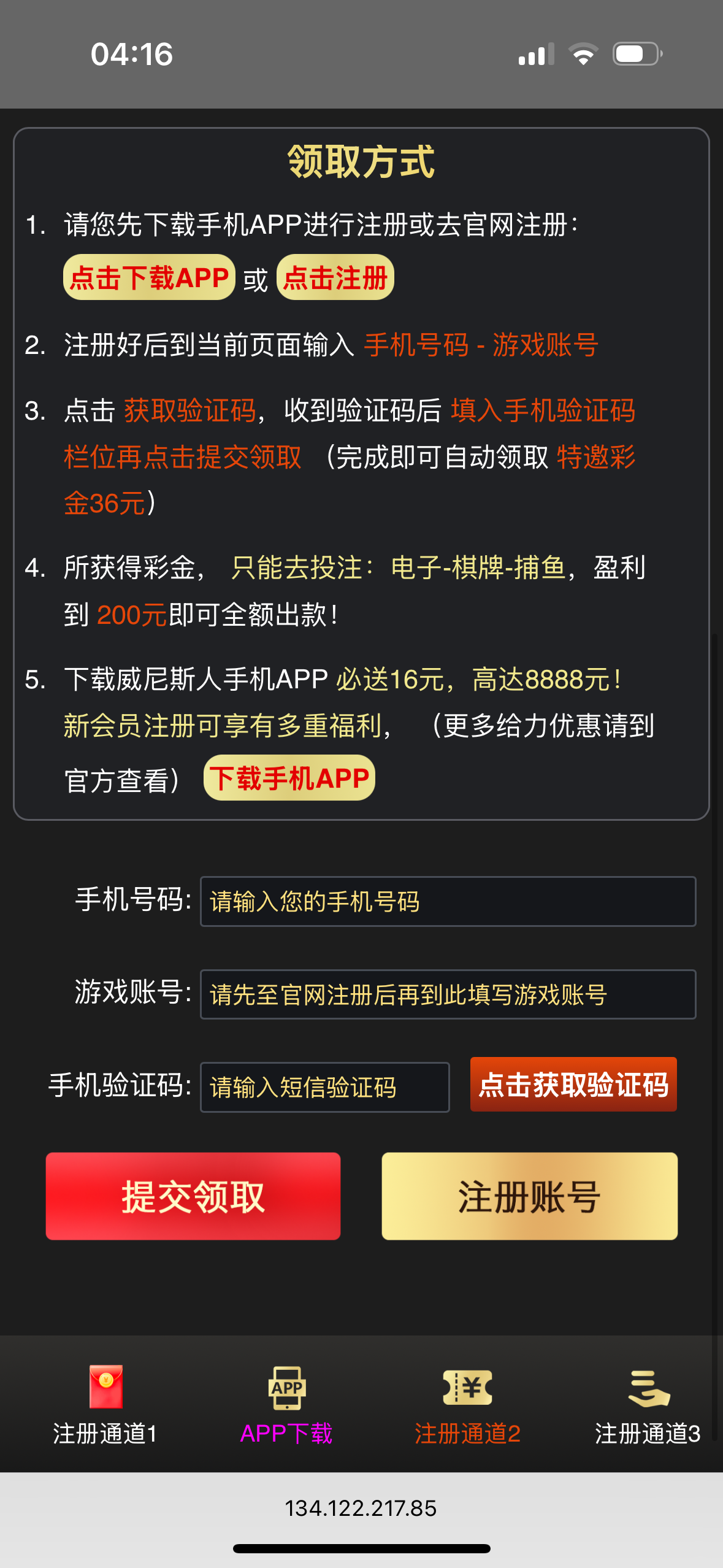
Task: Focus the 手机验证码 input field
Action: pyautogui.click(x=324, y=1087)
